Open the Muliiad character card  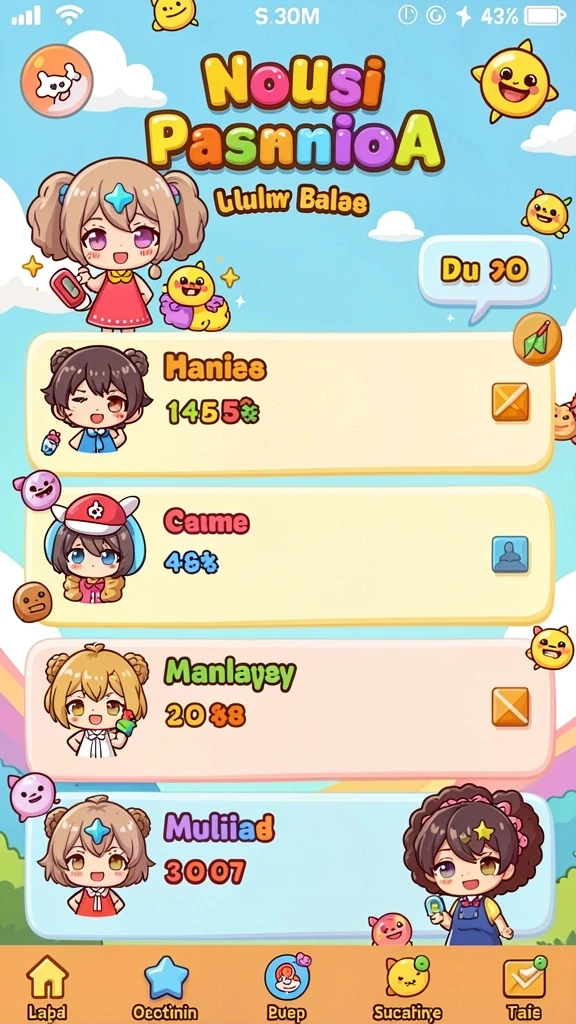tap(289, 865)
